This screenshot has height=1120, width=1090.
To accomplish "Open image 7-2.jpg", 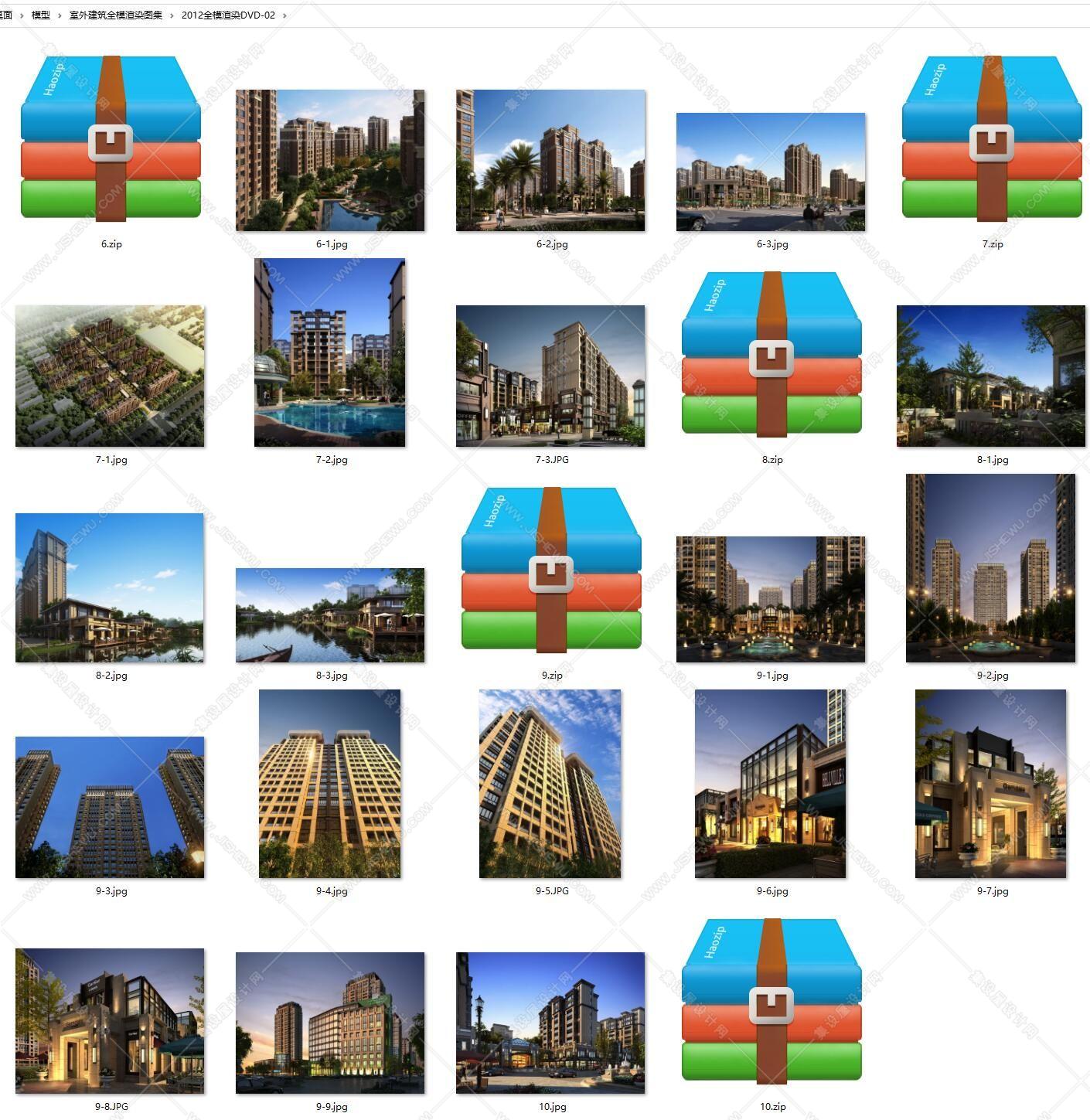I will (x=330, y=352).
